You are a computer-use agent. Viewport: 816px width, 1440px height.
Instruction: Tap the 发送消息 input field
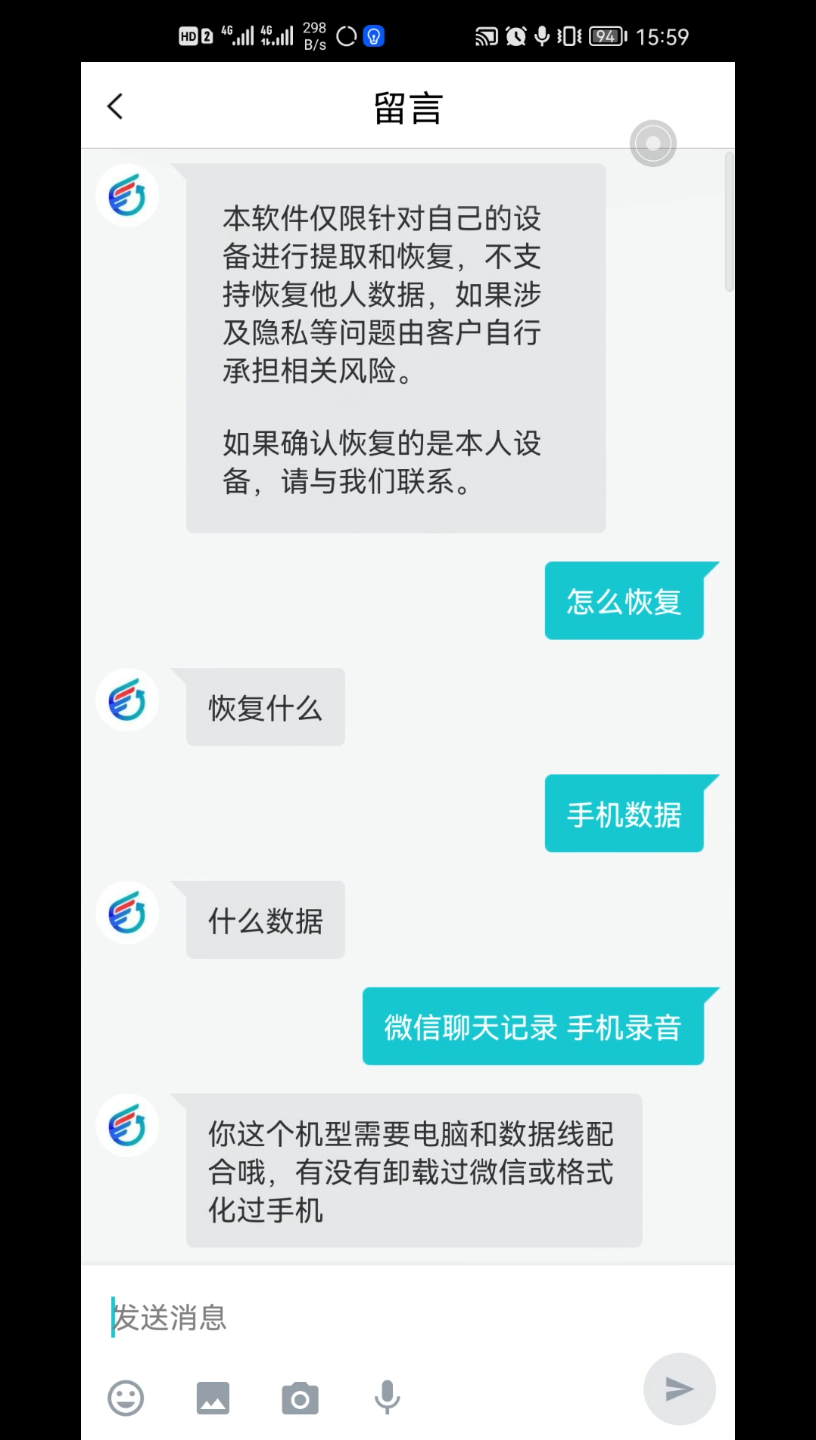coord(300,1318)
